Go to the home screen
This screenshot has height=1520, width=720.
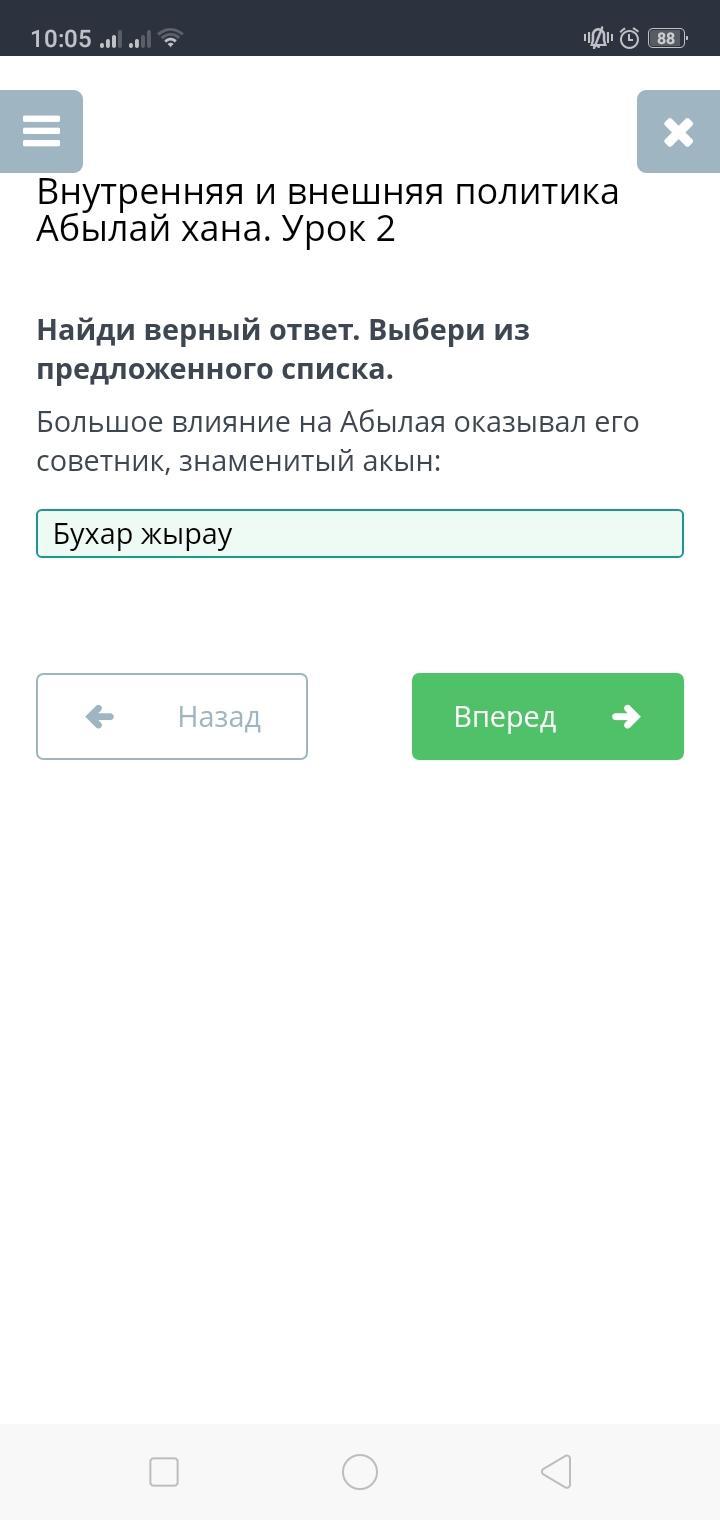[x=360, y=1471]
